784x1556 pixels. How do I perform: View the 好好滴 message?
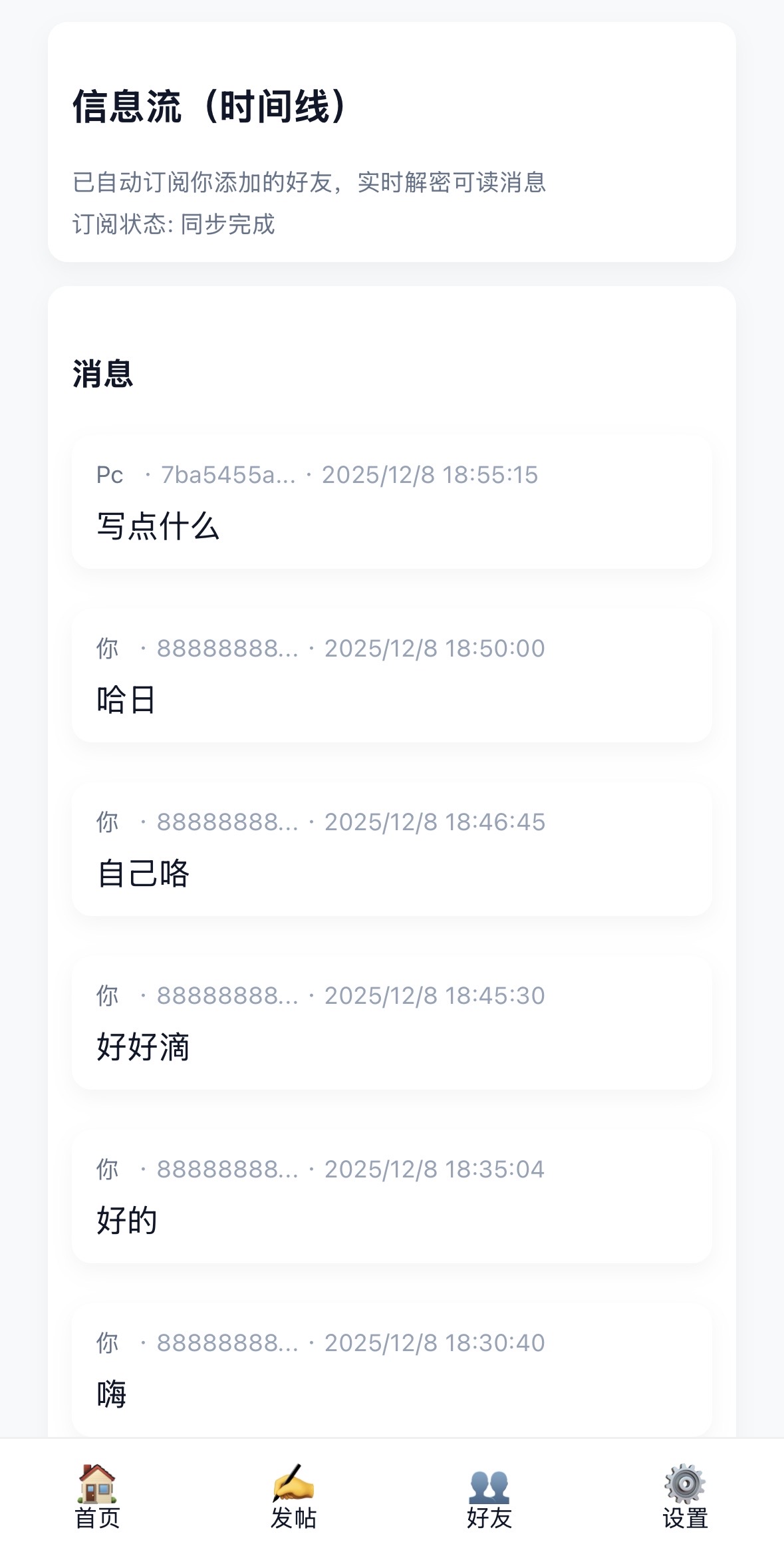[x=392, y=1023]
